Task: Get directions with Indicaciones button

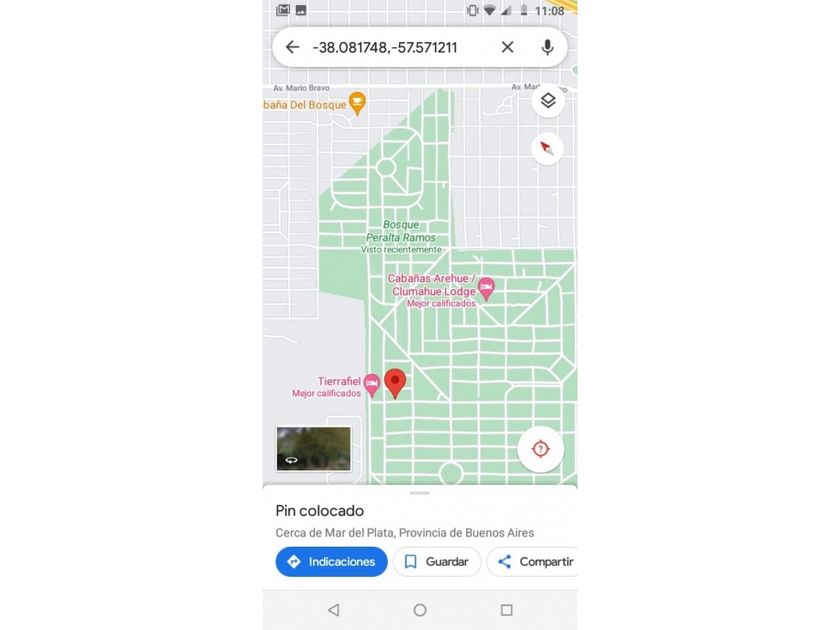Action: pyautogui.click(x=331, y=562)
